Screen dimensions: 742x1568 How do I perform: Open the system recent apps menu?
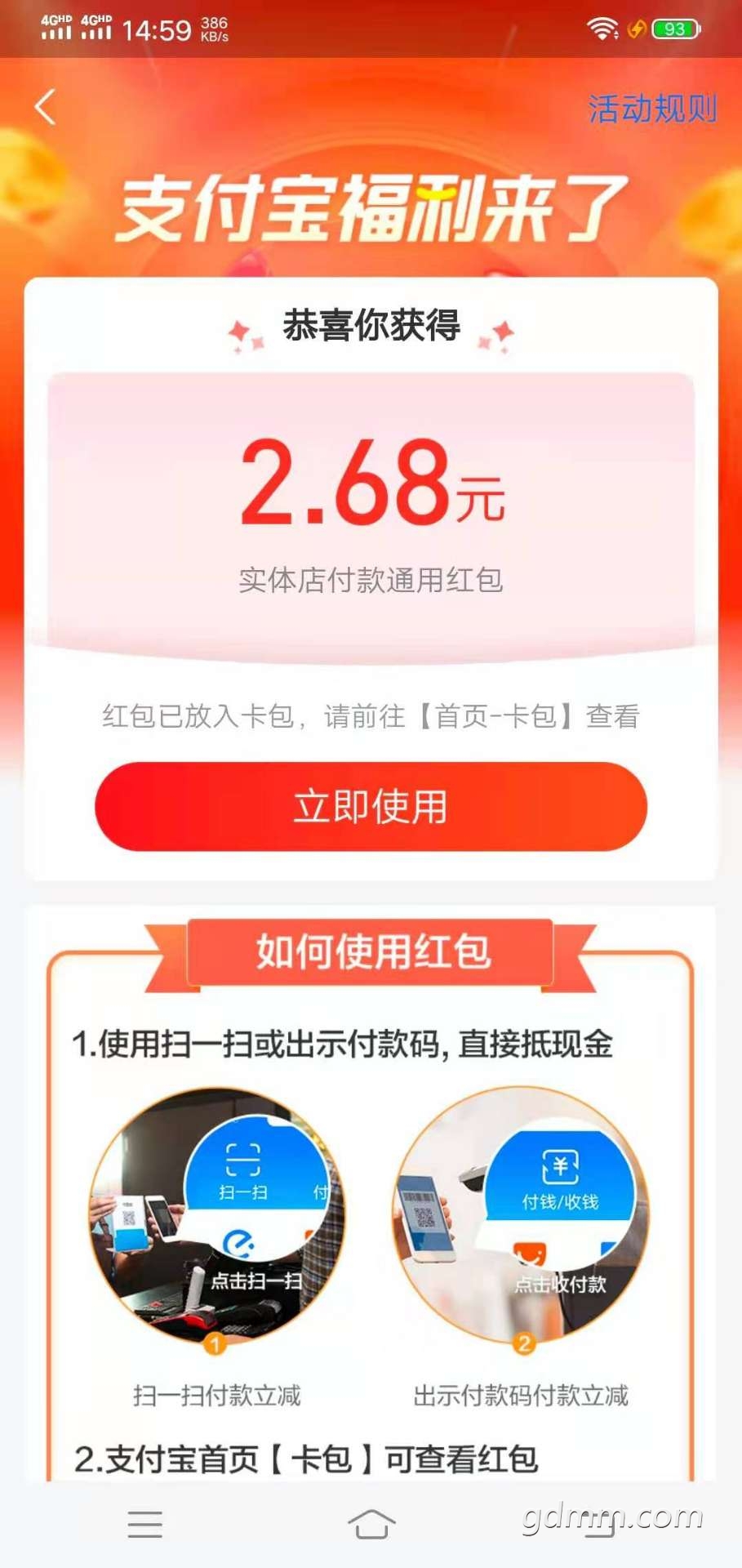[145, 1524]
